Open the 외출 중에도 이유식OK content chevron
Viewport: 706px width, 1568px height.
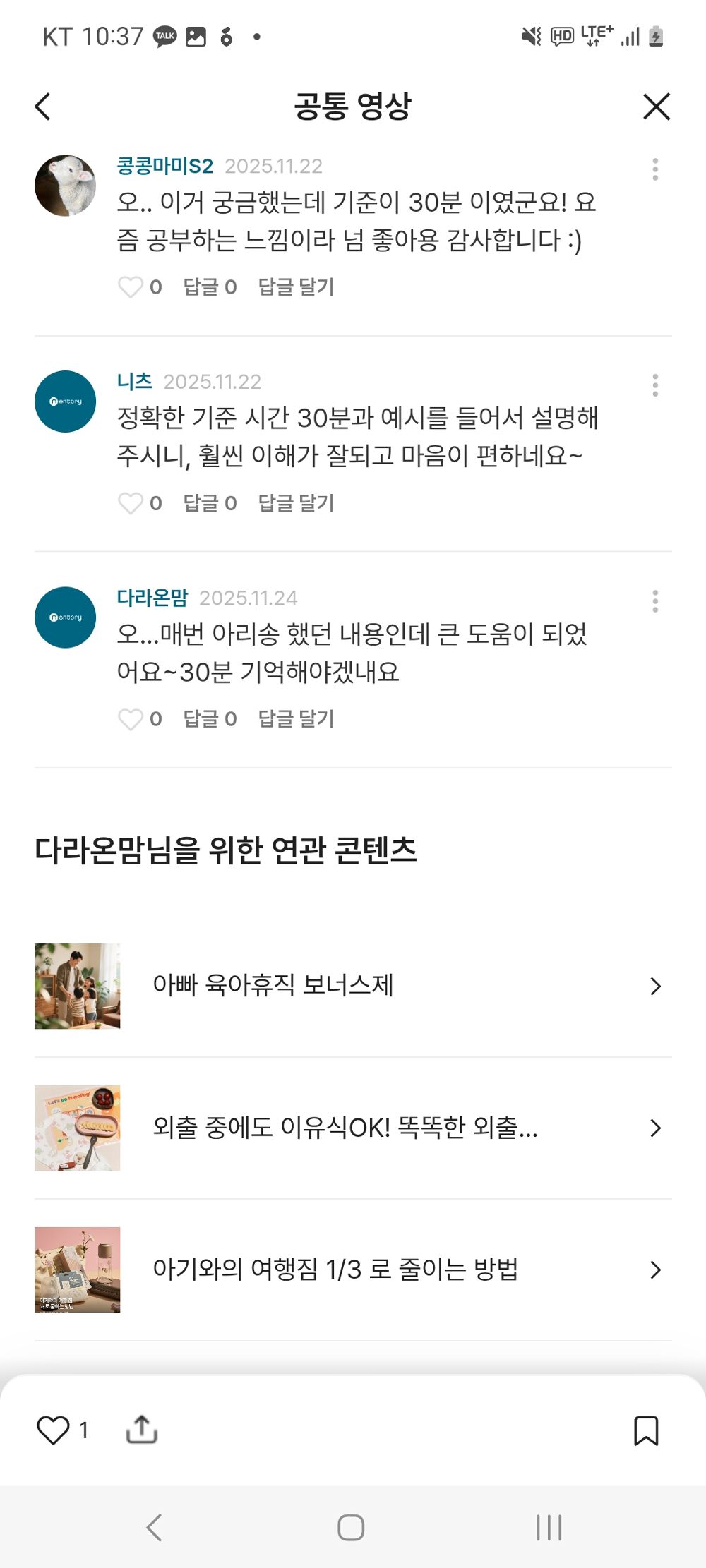click(x=657, y=1128)
